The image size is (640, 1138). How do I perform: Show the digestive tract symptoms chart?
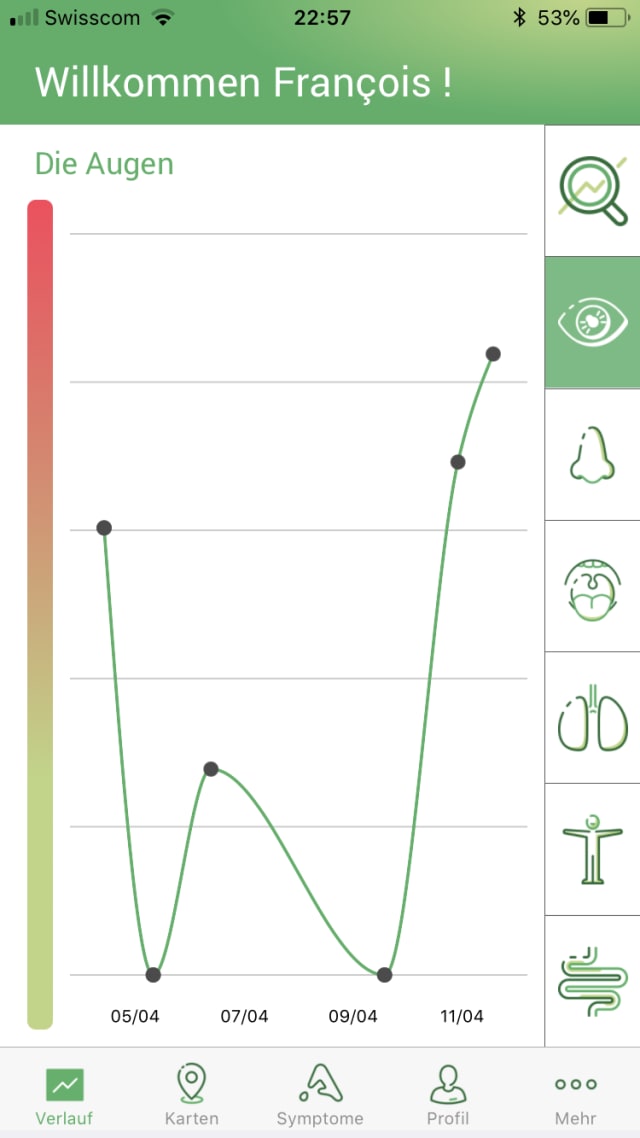tap(593, 982)
